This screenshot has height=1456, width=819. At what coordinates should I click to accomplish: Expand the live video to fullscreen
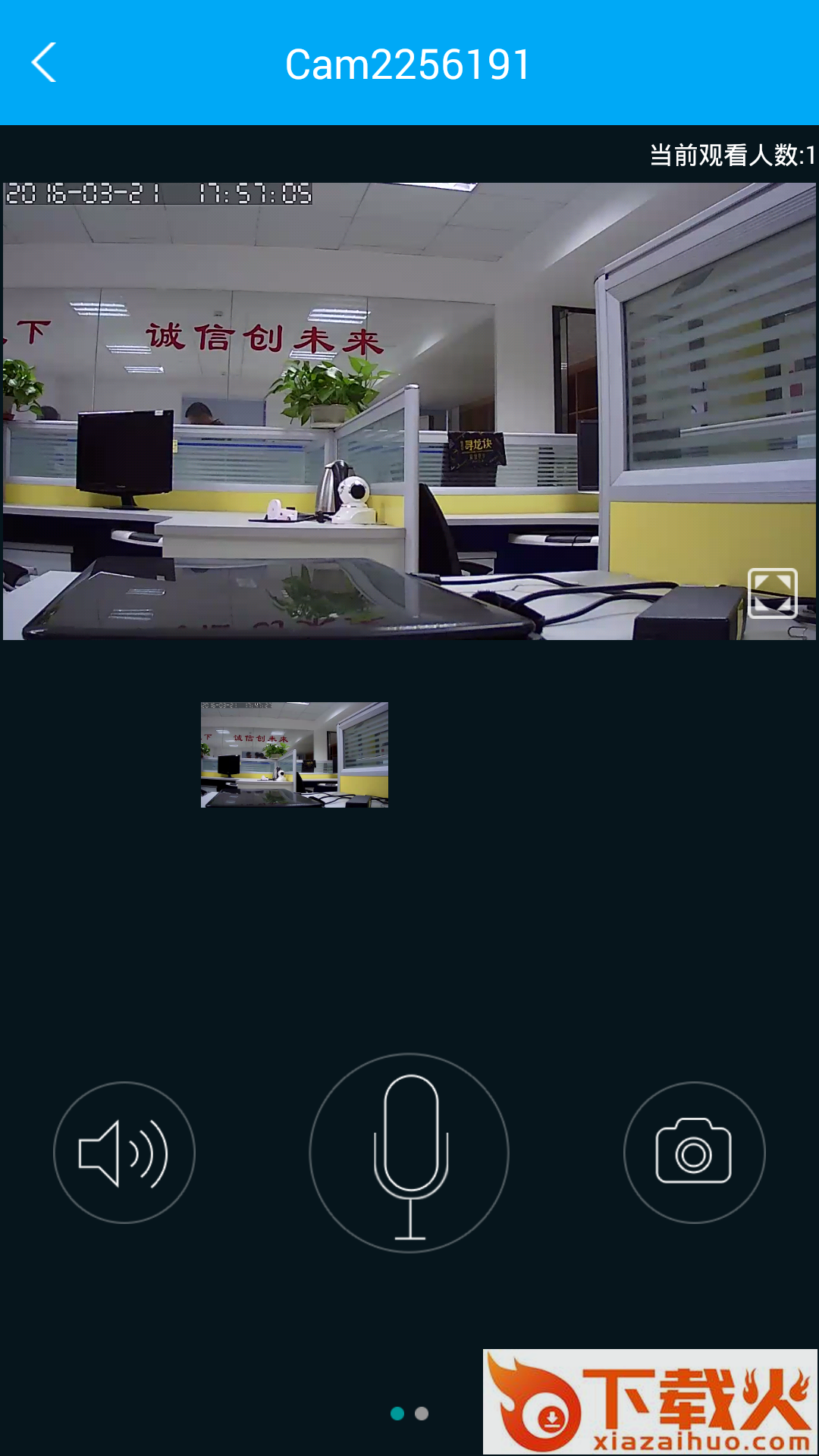click(x=772, y=593)
